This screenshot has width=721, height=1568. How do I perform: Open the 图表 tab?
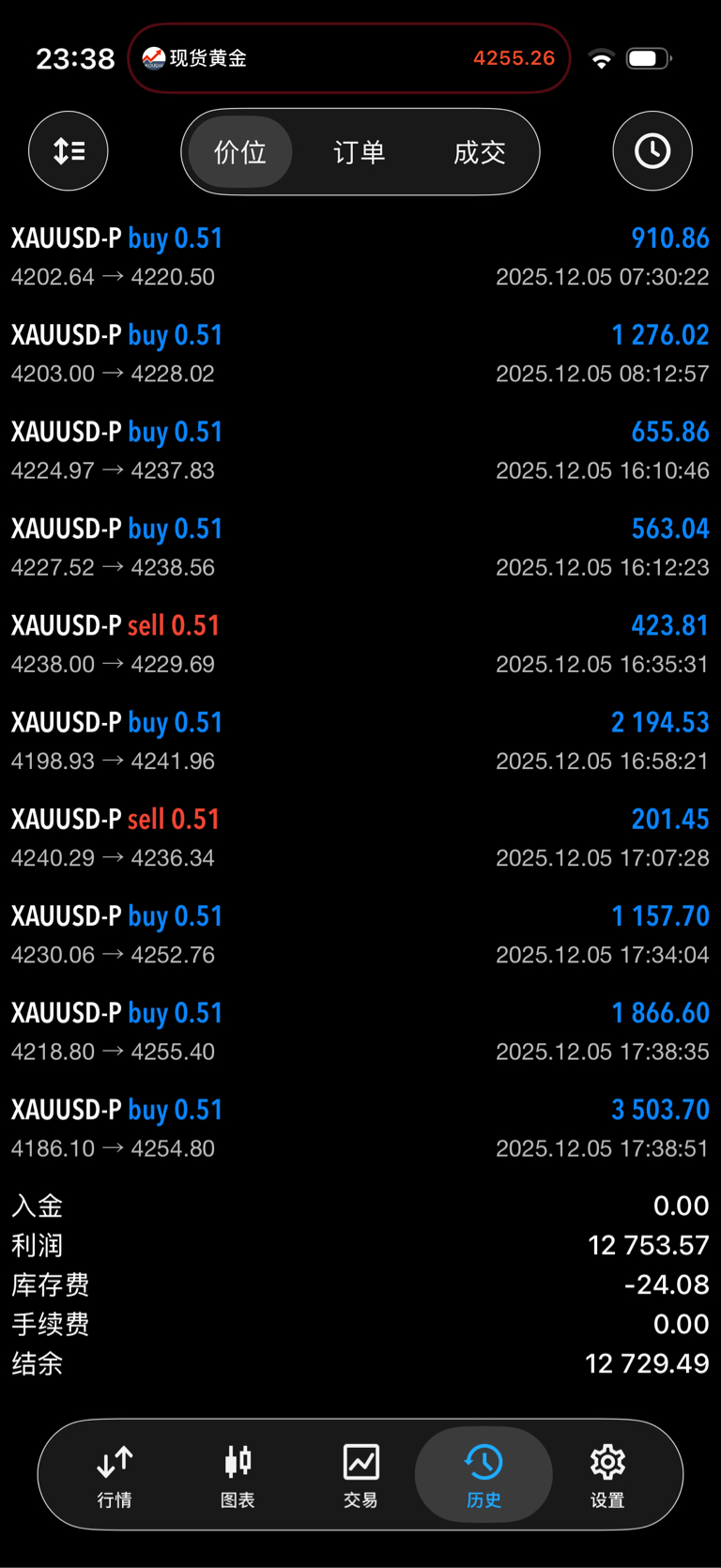click(x=238, y=1475)
